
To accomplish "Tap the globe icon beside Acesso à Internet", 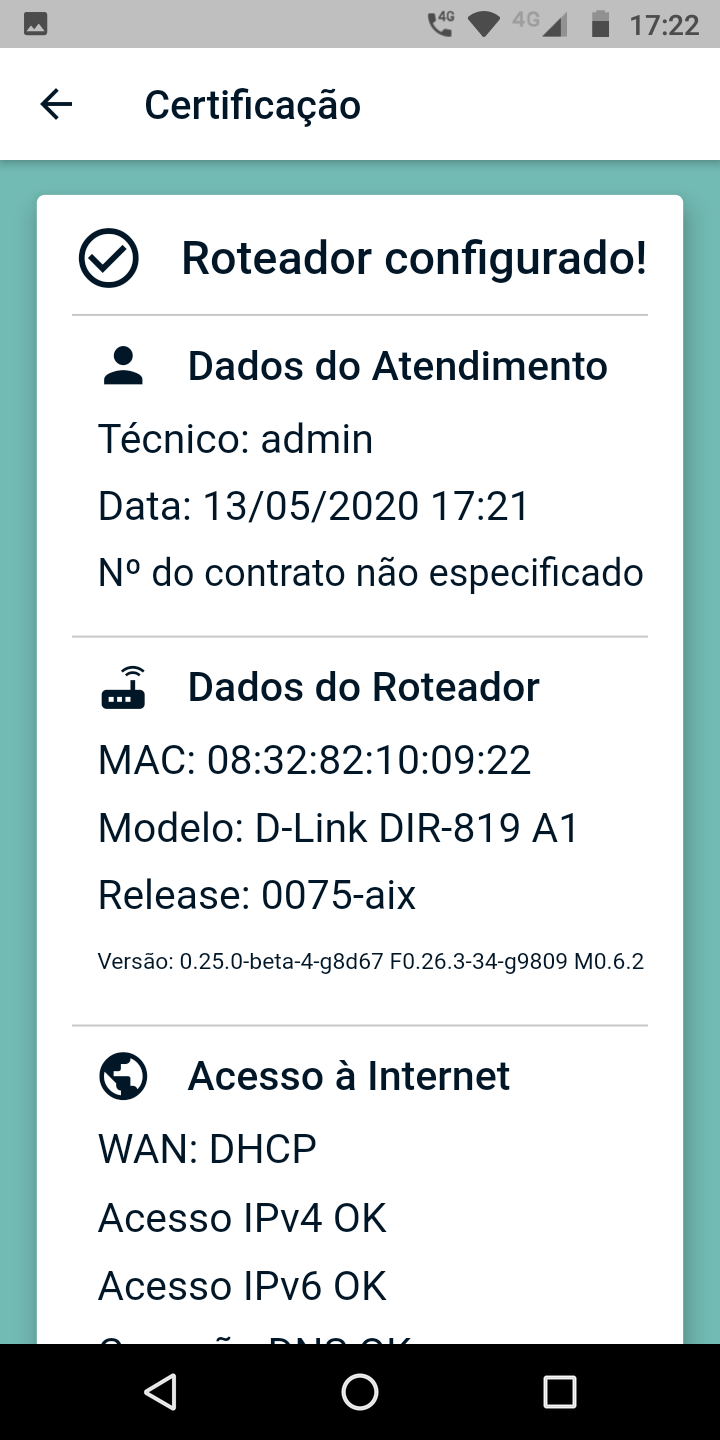I will 122,1075.
